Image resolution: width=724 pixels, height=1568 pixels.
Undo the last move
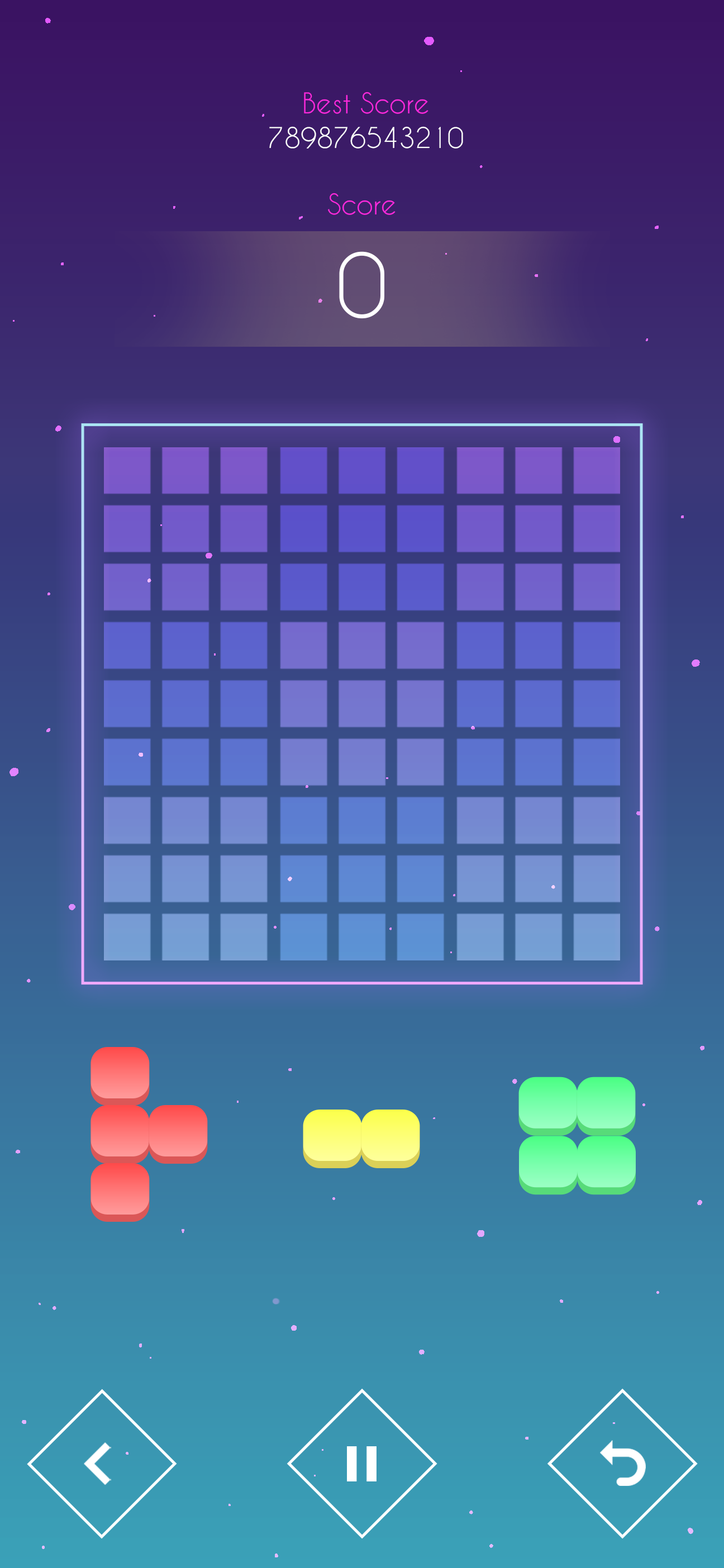point(622,1464)
